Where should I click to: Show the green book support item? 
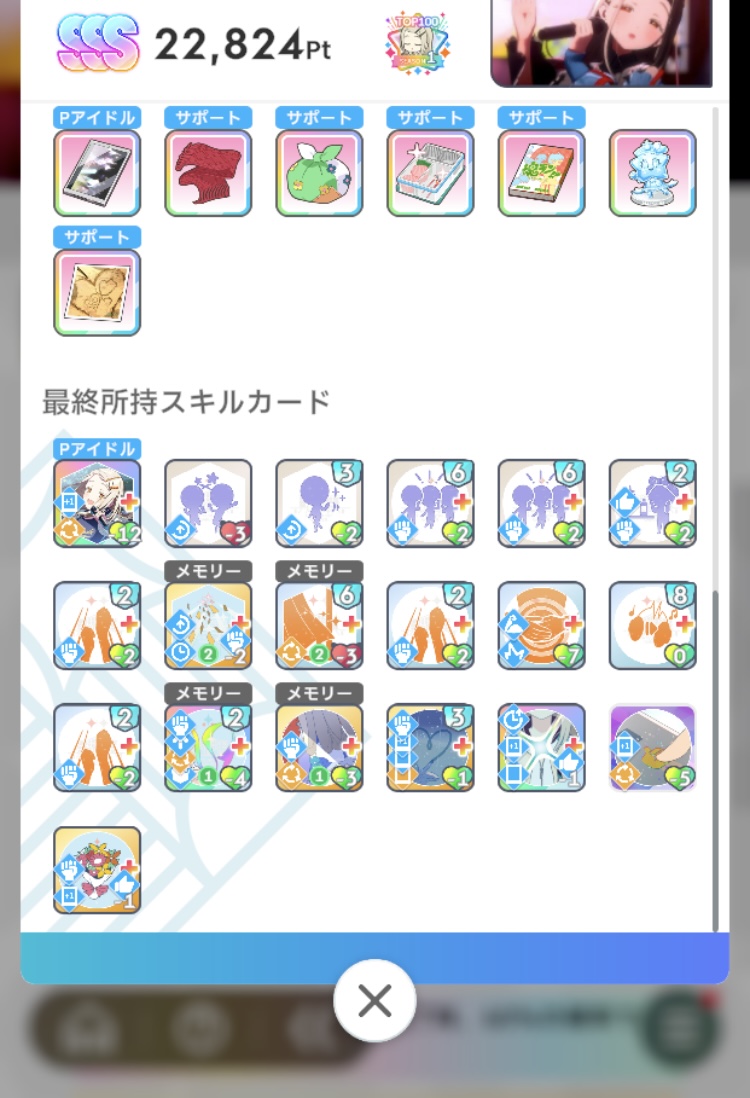541,173
